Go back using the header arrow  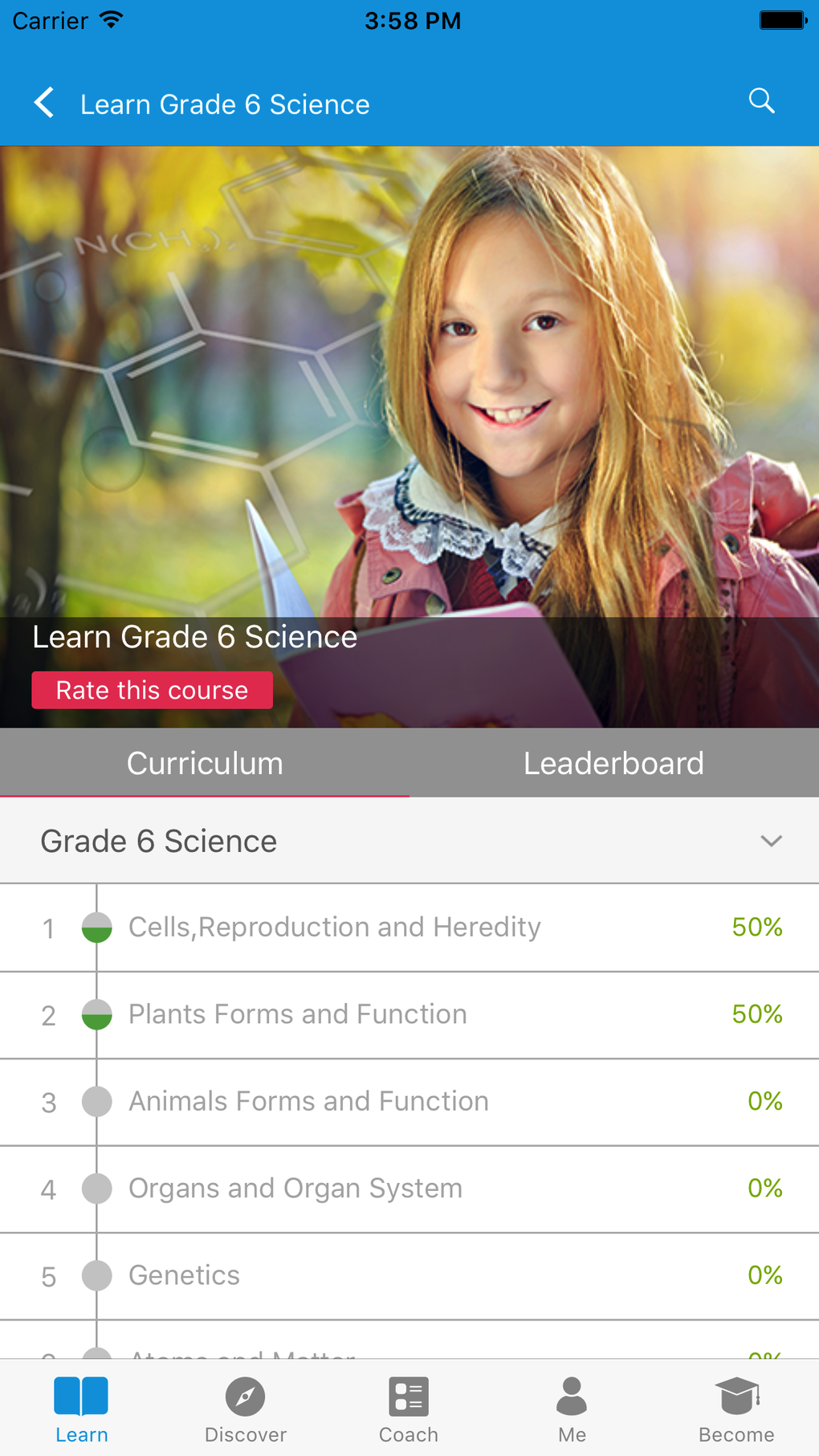[x=45, y=104]
